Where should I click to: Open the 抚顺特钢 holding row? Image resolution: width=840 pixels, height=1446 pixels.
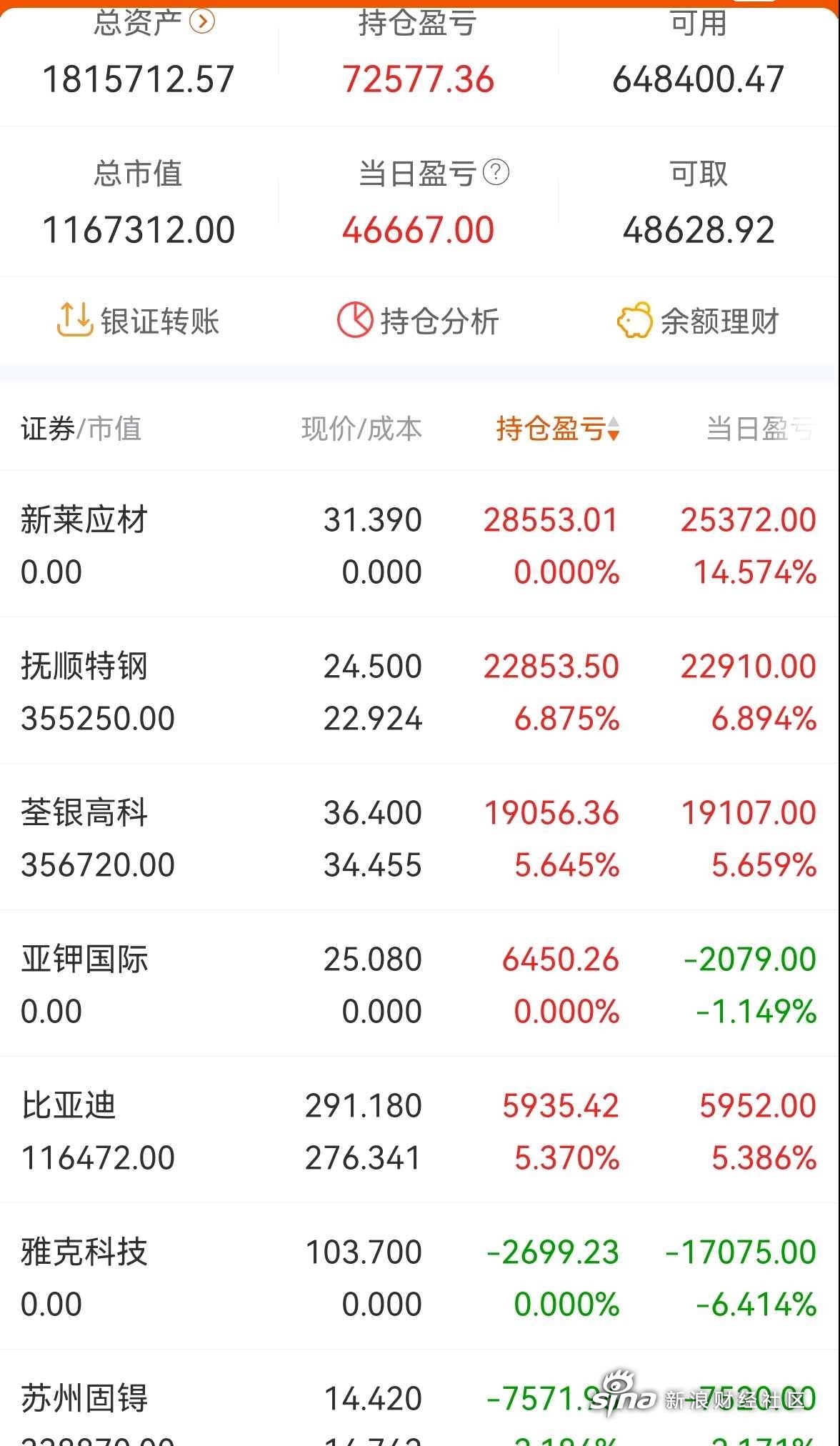click(420, 691)
